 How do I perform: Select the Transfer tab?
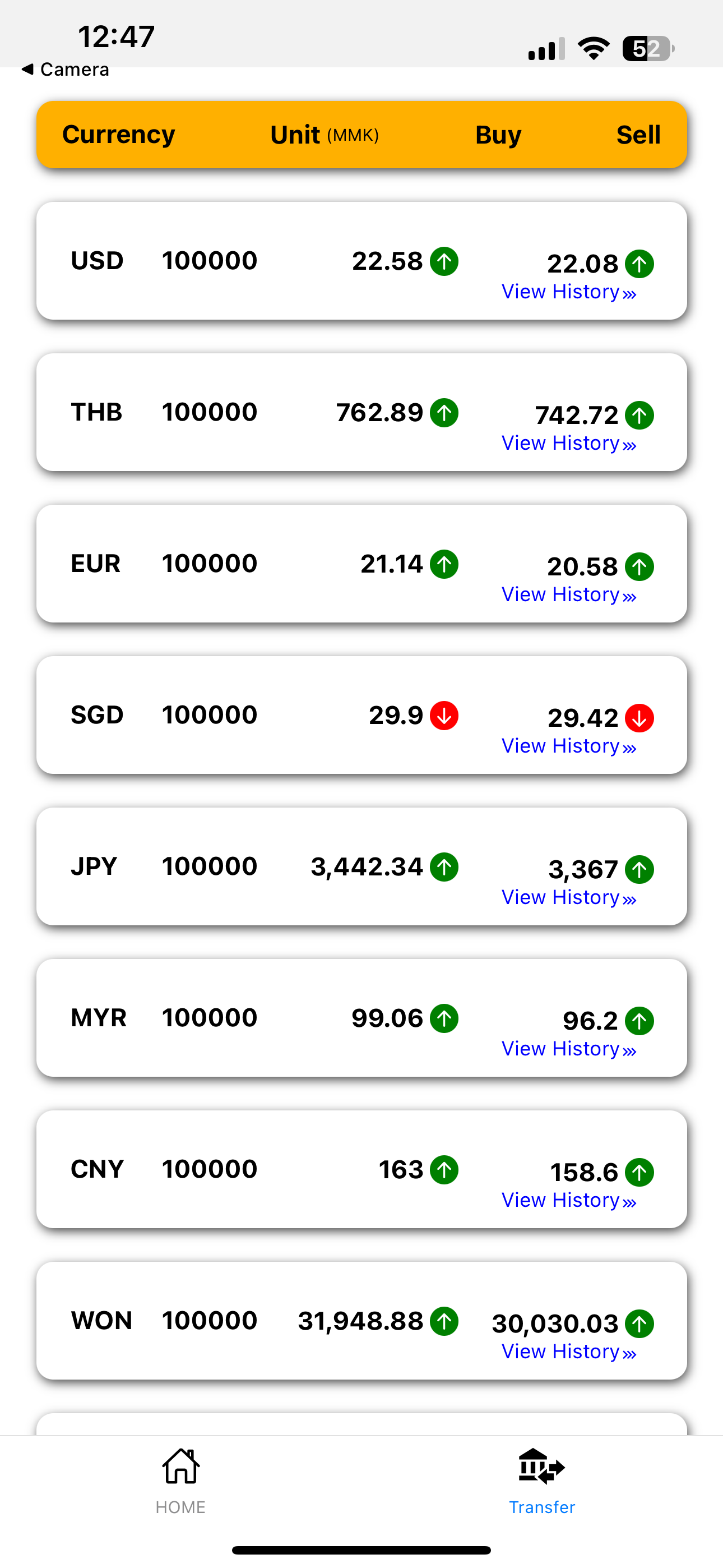[x=541, y=1482]
